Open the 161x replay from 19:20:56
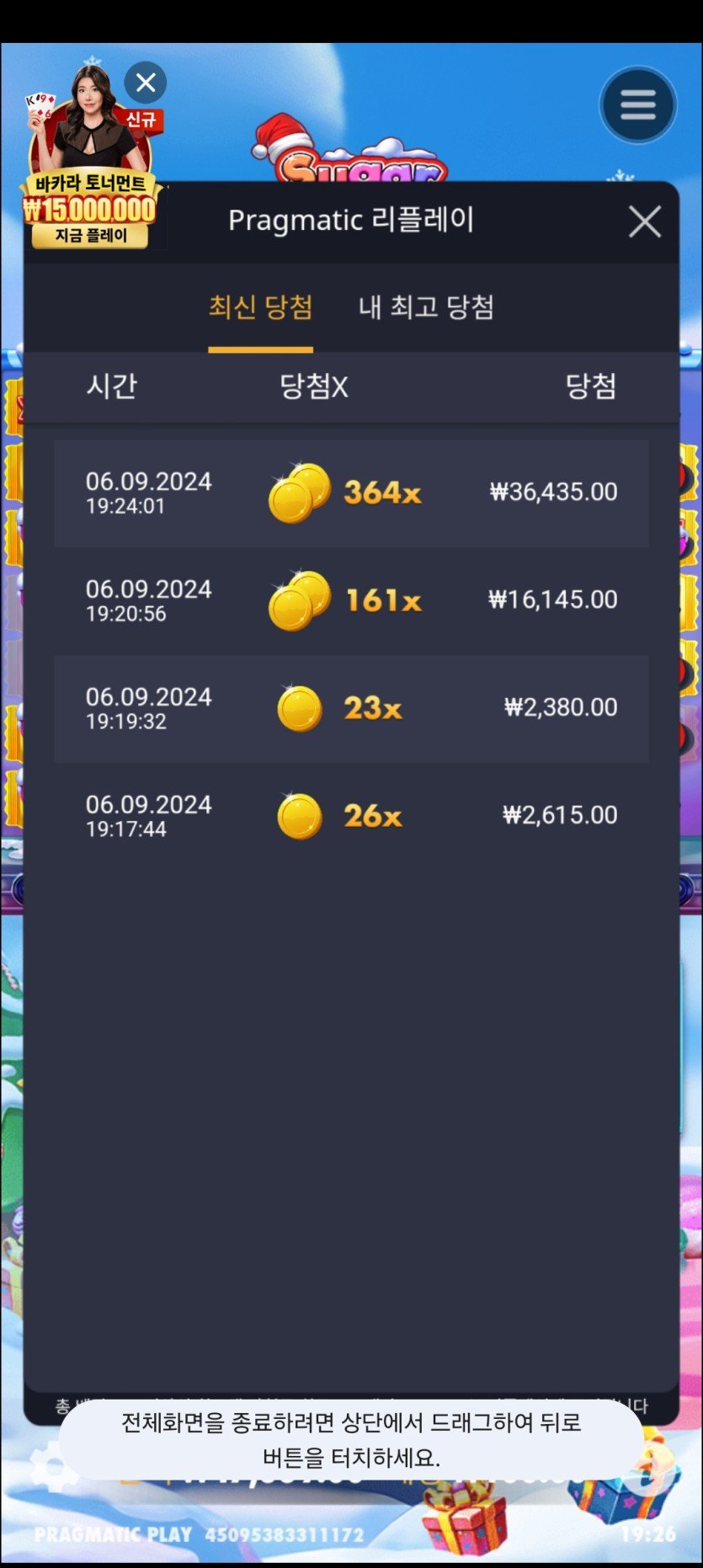Viewport: 703px width, 1568px height. click(351, 600)
